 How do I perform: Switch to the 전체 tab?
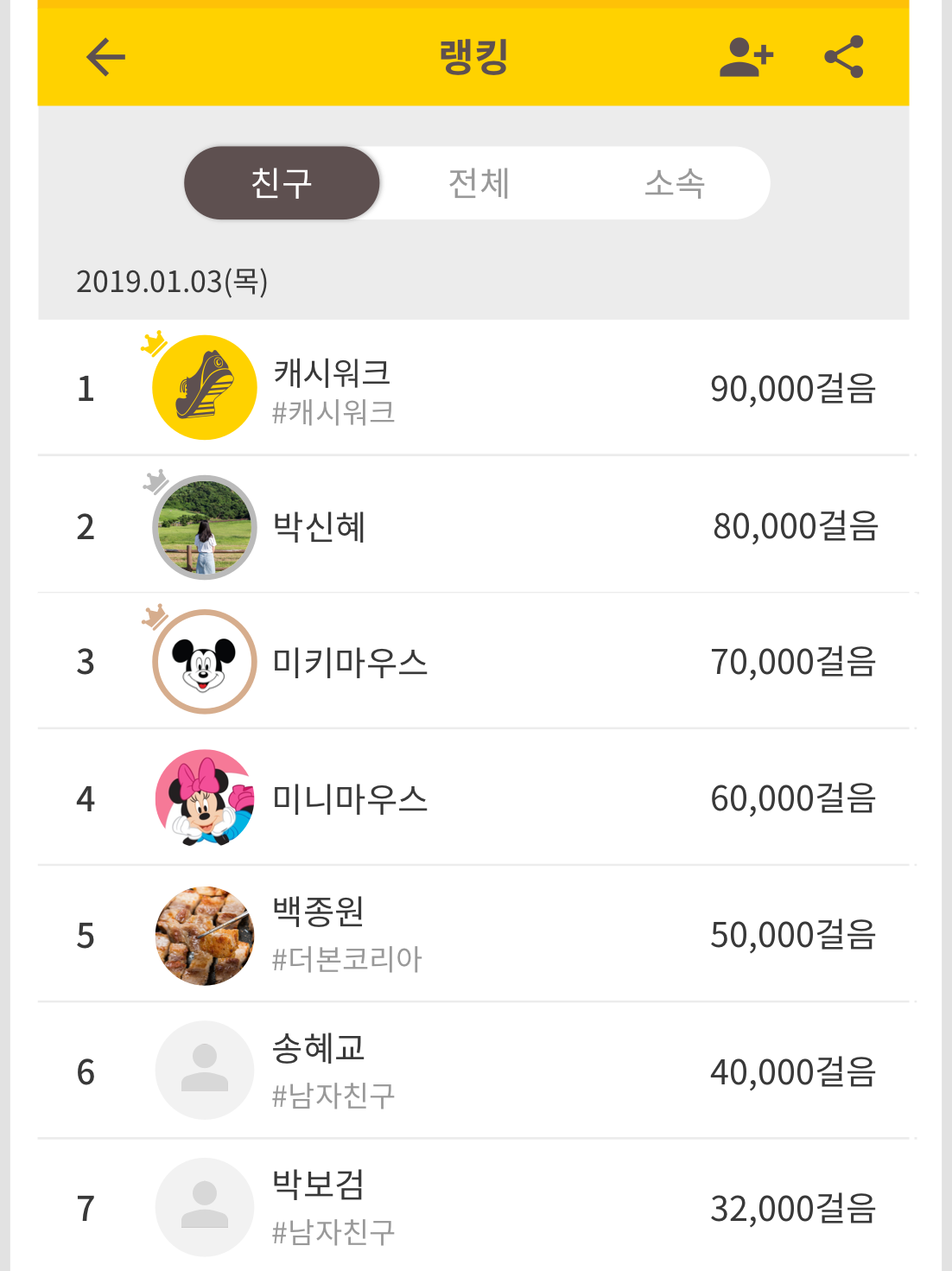coord(478,182)
